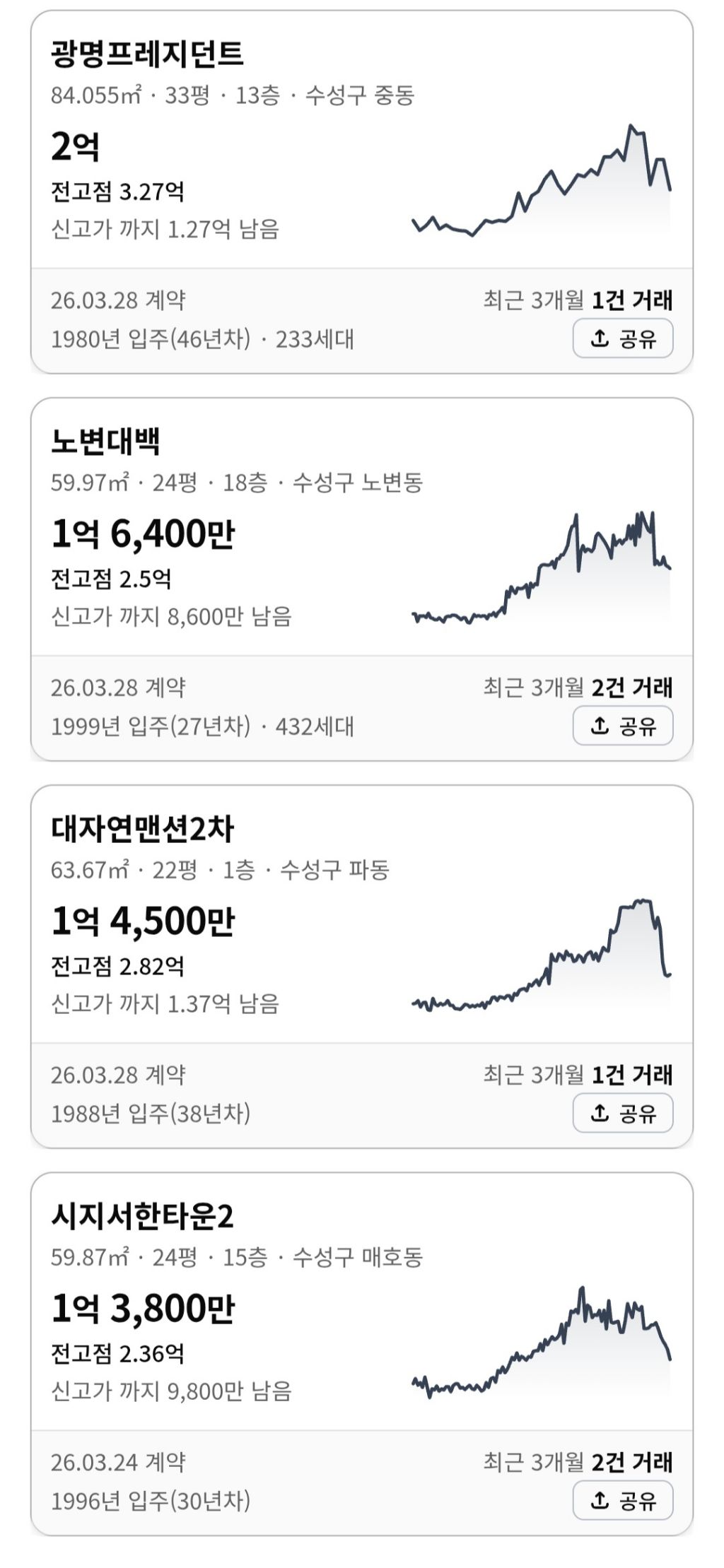Open the 광명프레지던트 apartment card
This screenshot has height=1568, width=724.
point(361,191)
